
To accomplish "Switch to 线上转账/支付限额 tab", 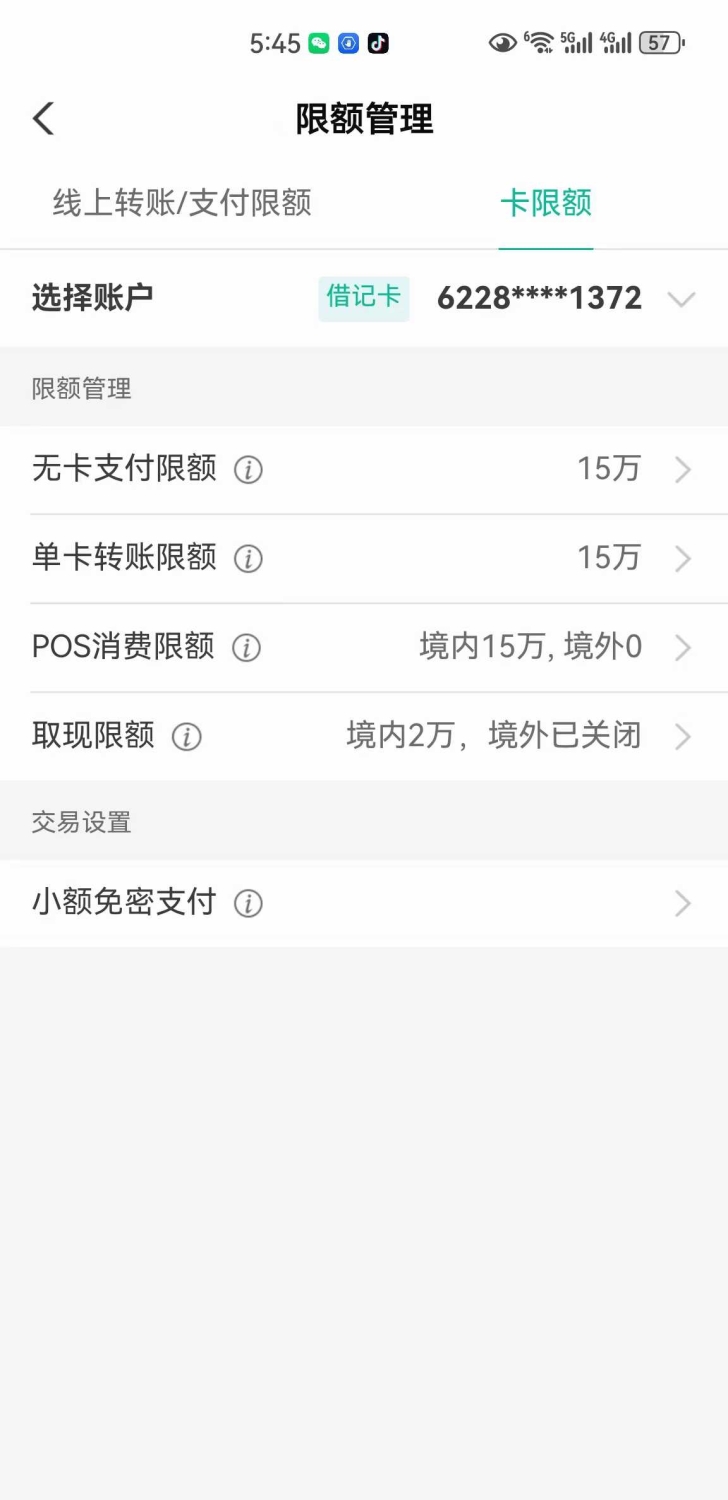I will point(182,203).
